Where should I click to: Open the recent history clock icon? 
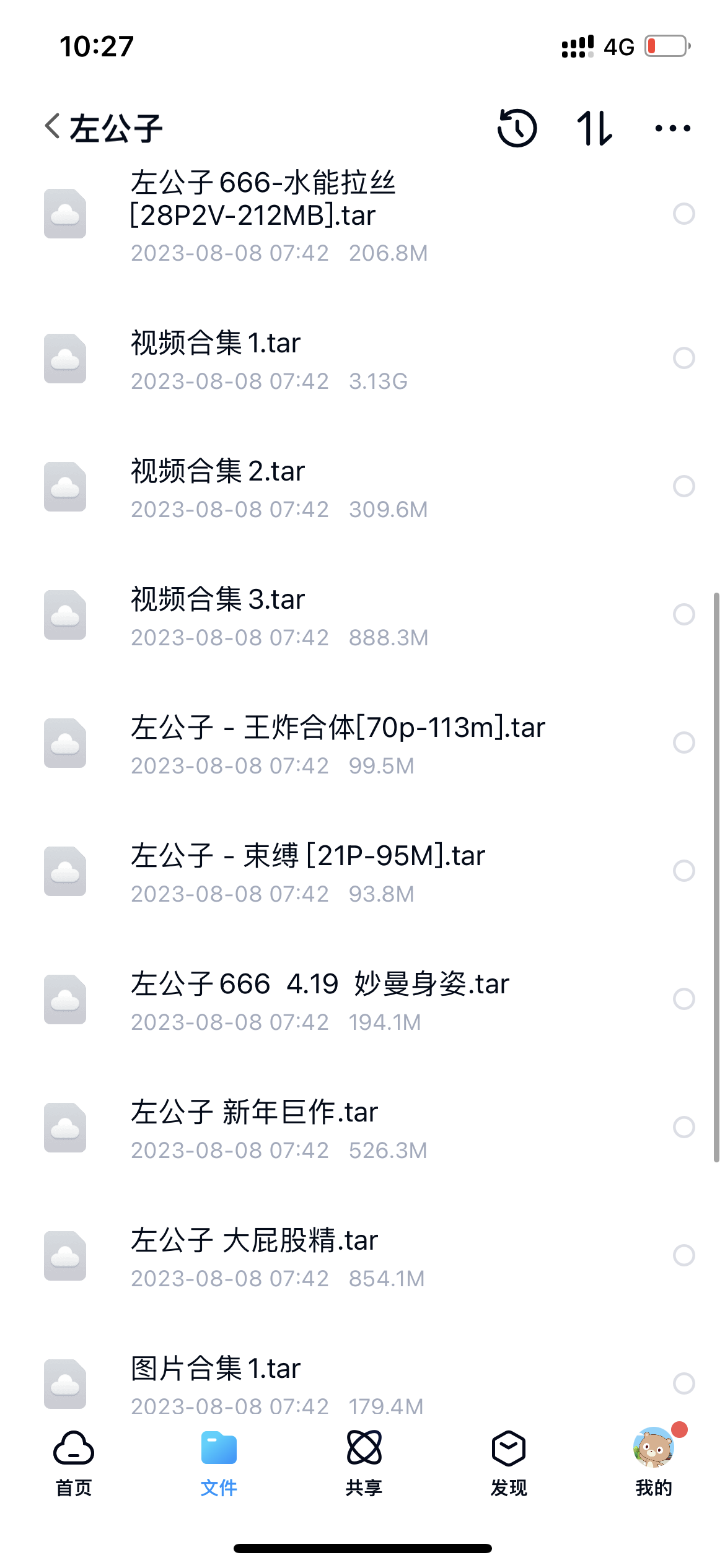pyautogui.click(x=517, y=128)
